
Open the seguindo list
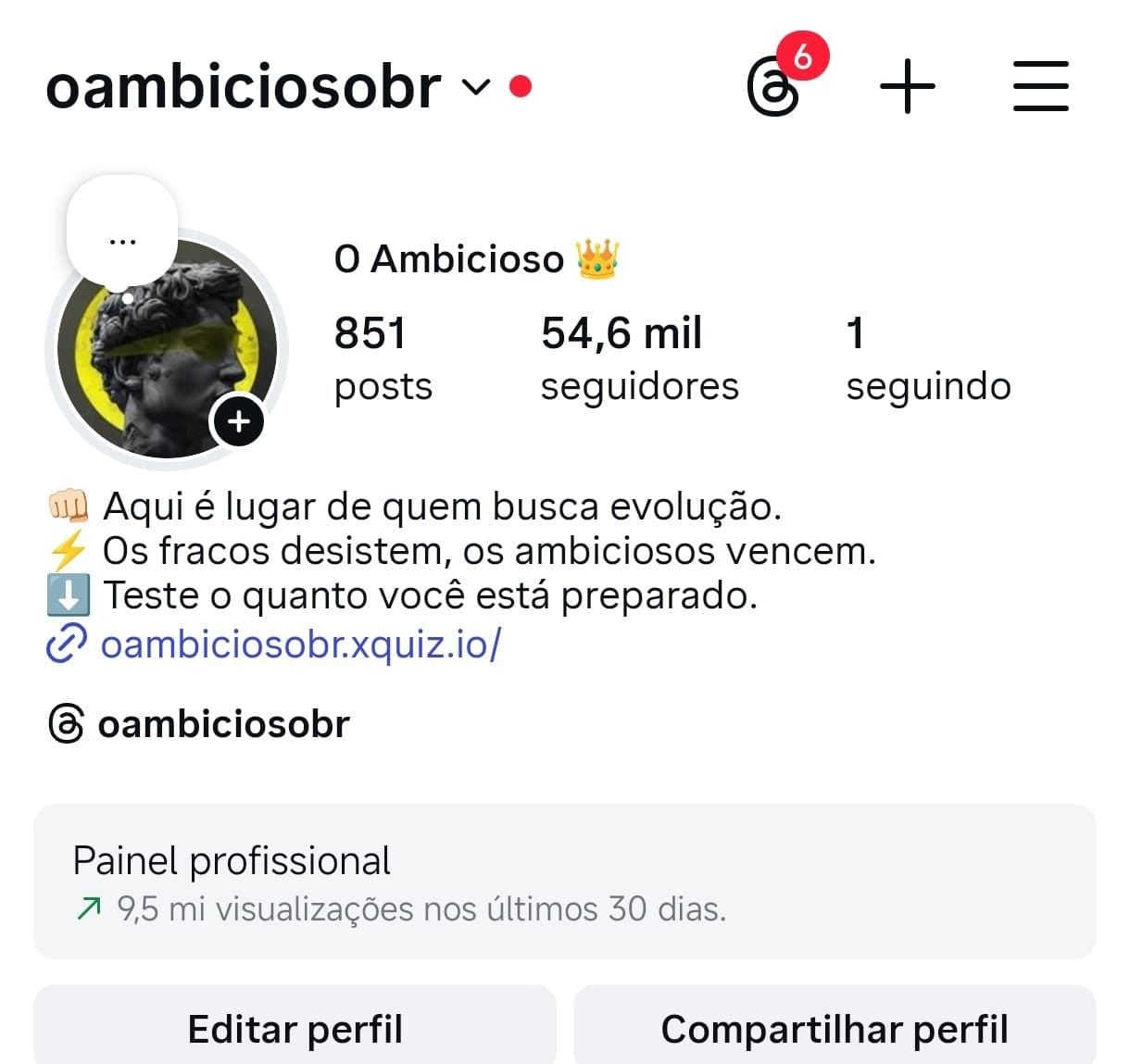[927, 357]
